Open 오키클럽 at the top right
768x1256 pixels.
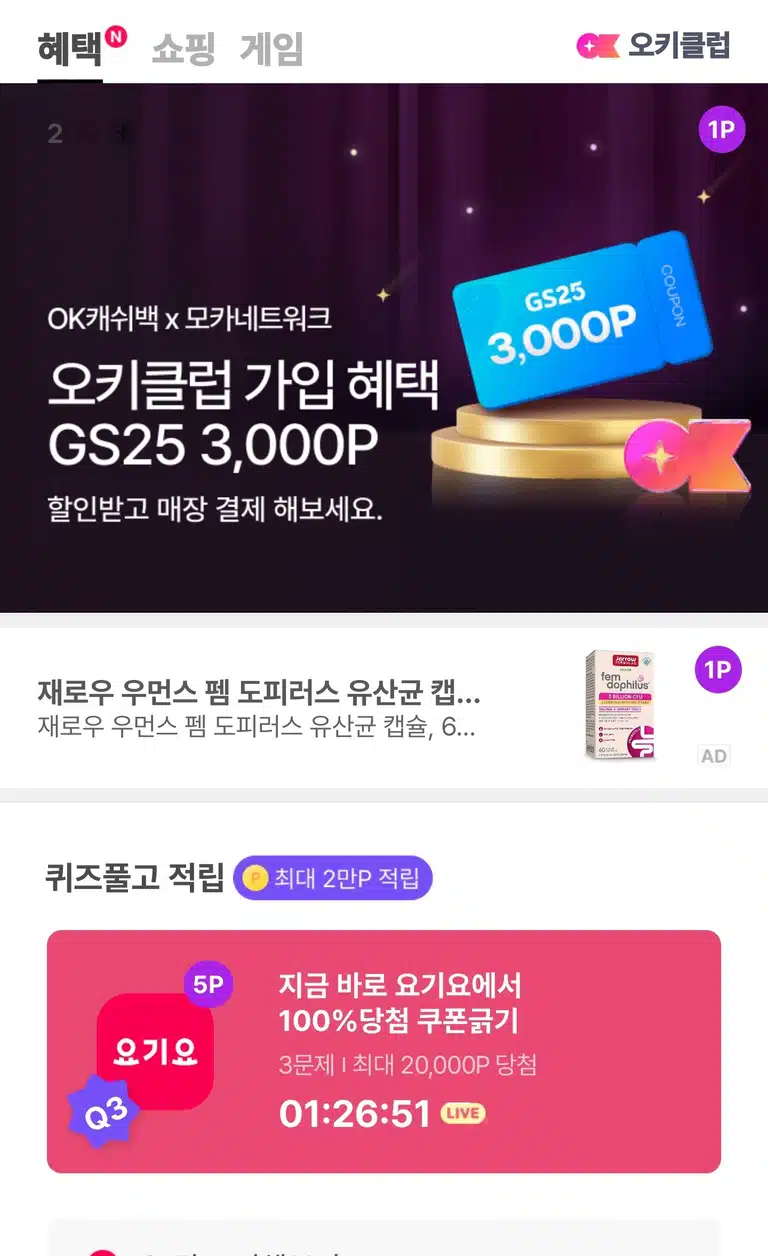tap(653, 45)
